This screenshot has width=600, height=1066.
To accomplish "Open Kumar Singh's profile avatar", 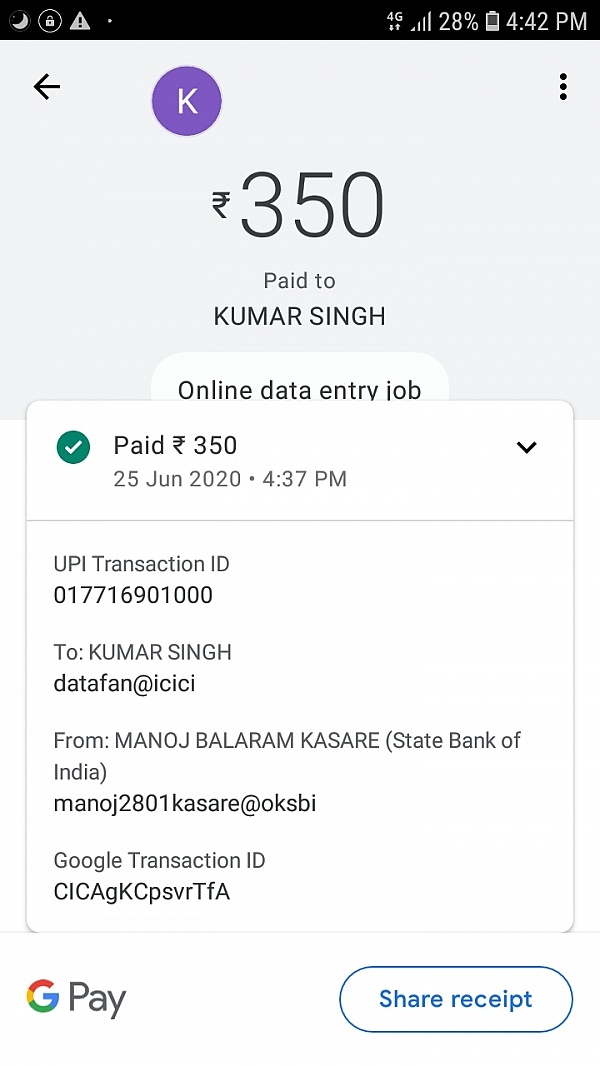I will [186, 101].
